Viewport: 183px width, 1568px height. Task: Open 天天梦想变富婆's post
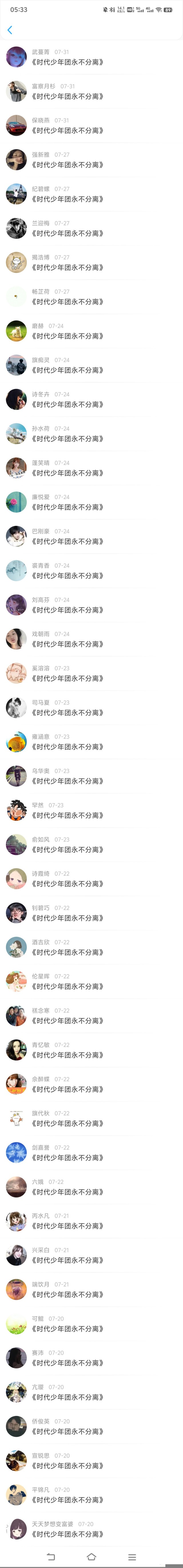click(x=91, y=1529)
